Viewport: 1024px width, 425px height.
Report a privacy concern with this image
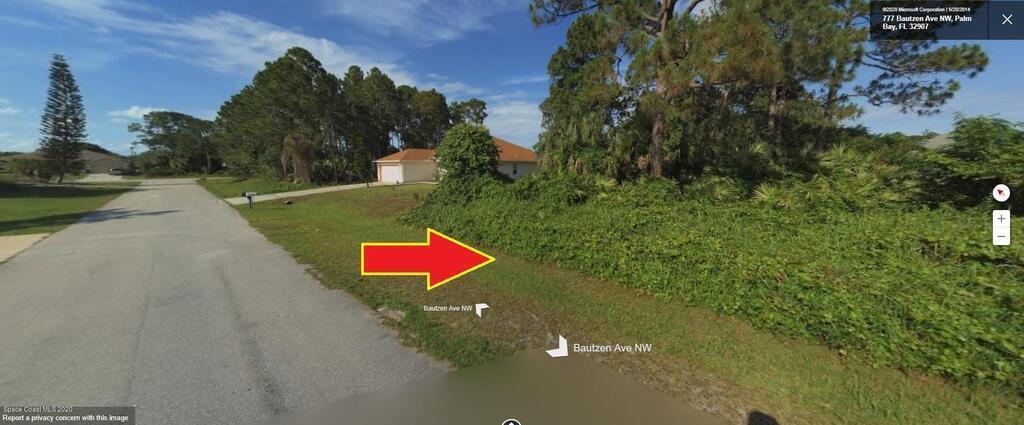[x=65, y=418]
